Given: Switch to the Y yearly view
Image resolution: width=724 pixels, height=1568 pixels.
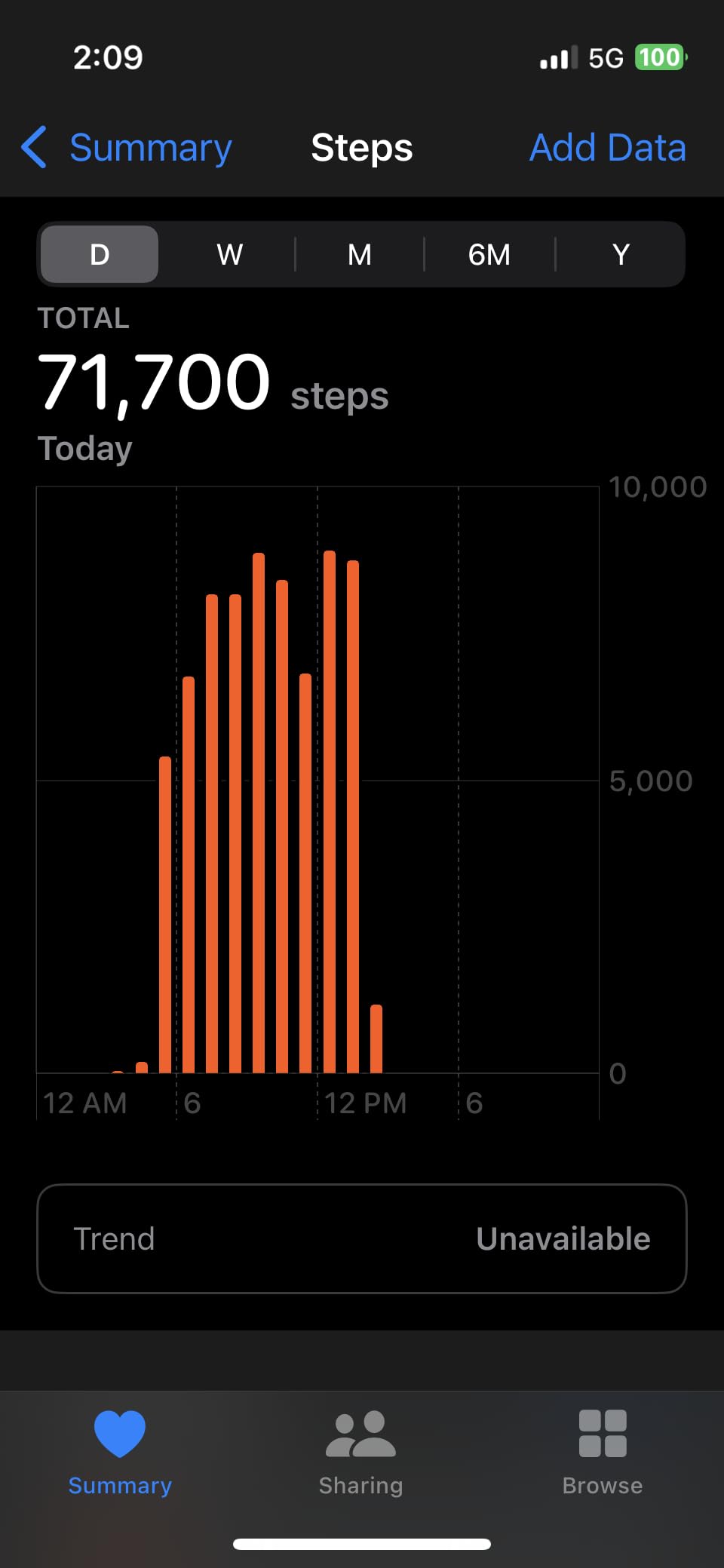Looking at the screenshot, I should [621, 254].
